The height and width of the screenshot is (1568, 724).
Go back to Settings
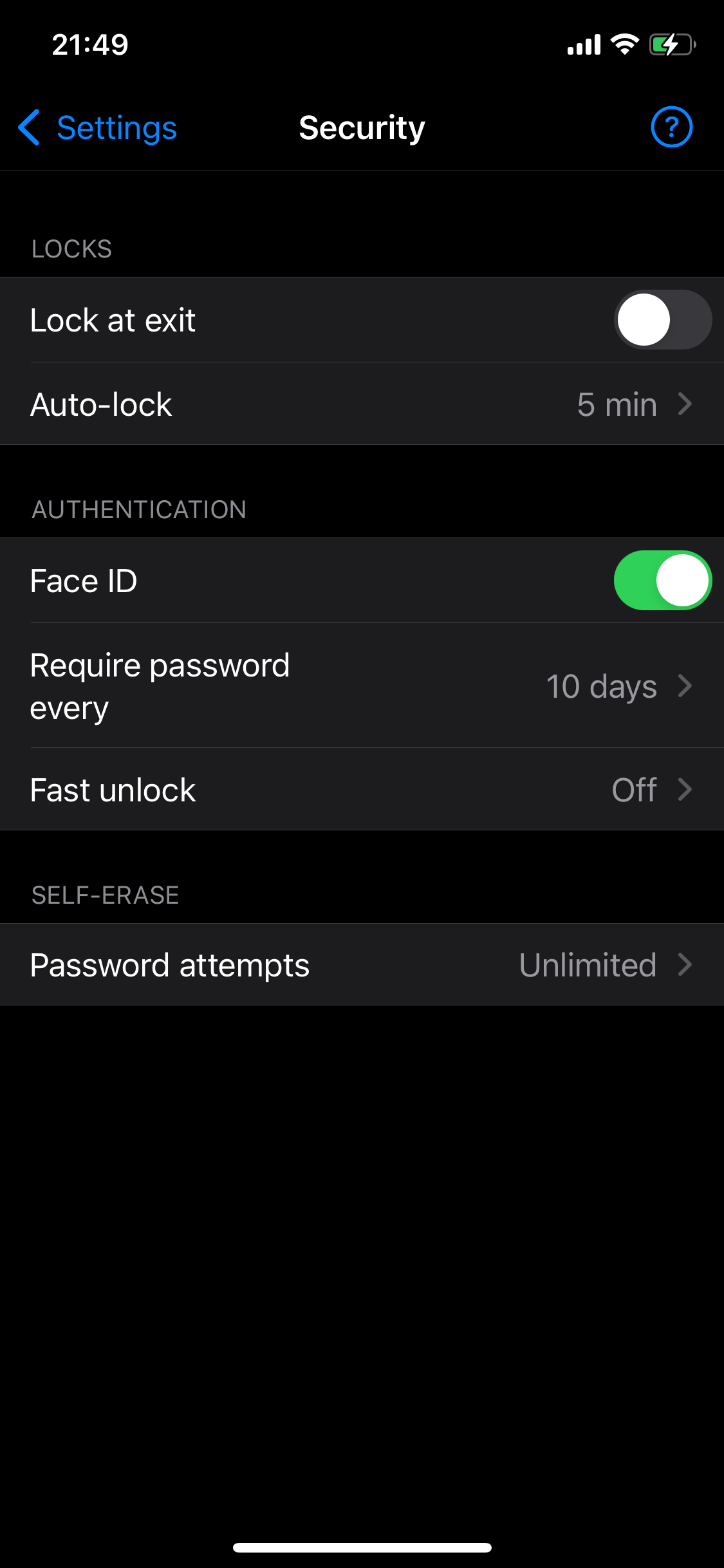(x=98, y=127)
